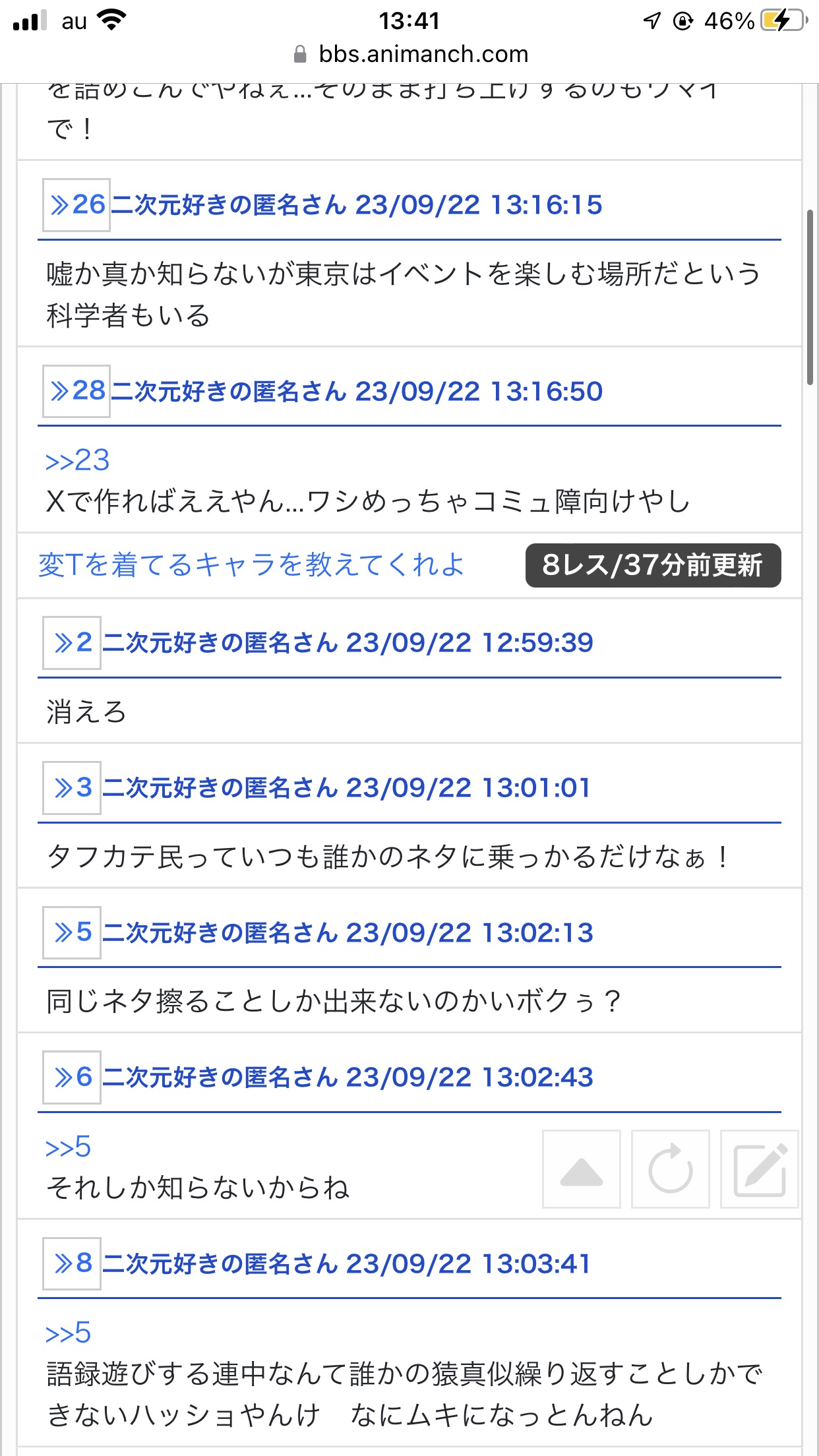Open the >>5 anchor in post 8
Screen dimensions: 819x1456
pos(68,1333)
